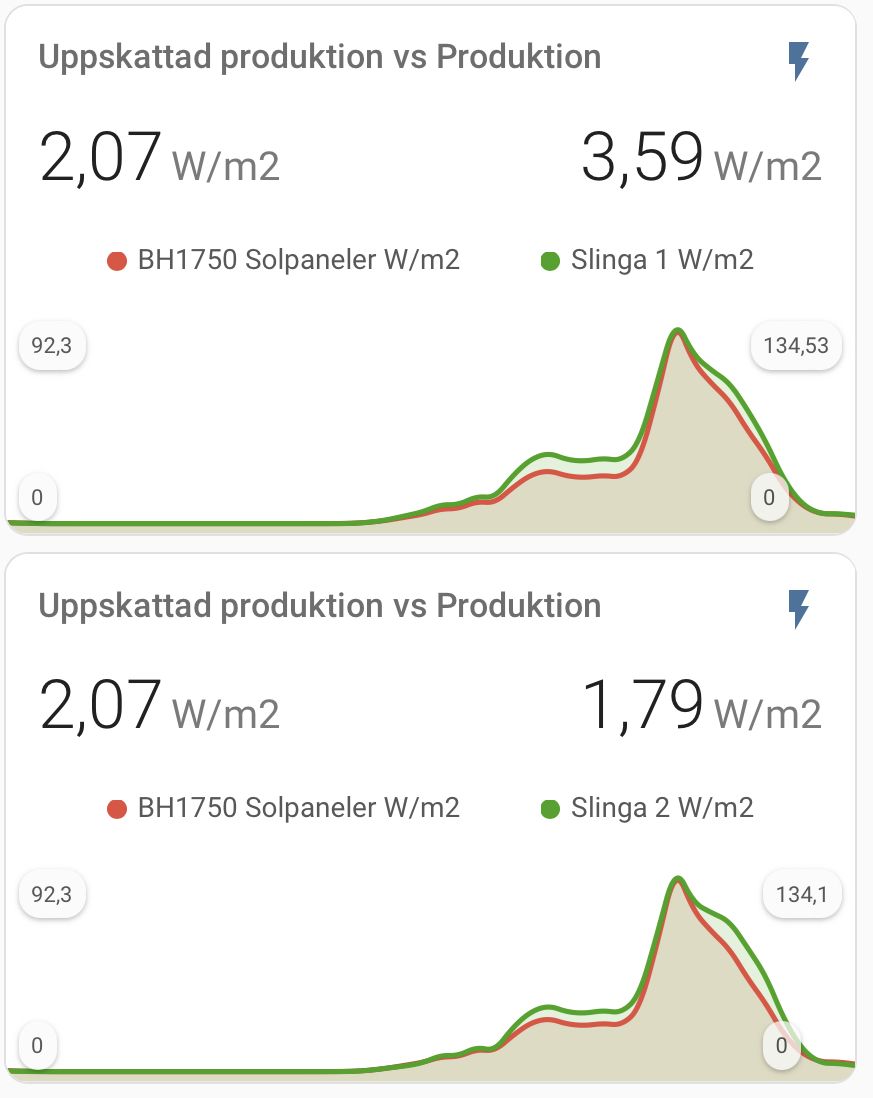Open BH1750 Solpaneler legend in Slinga 2 card
Screen dimensions: 873x1098
click(x=284, y=809)
